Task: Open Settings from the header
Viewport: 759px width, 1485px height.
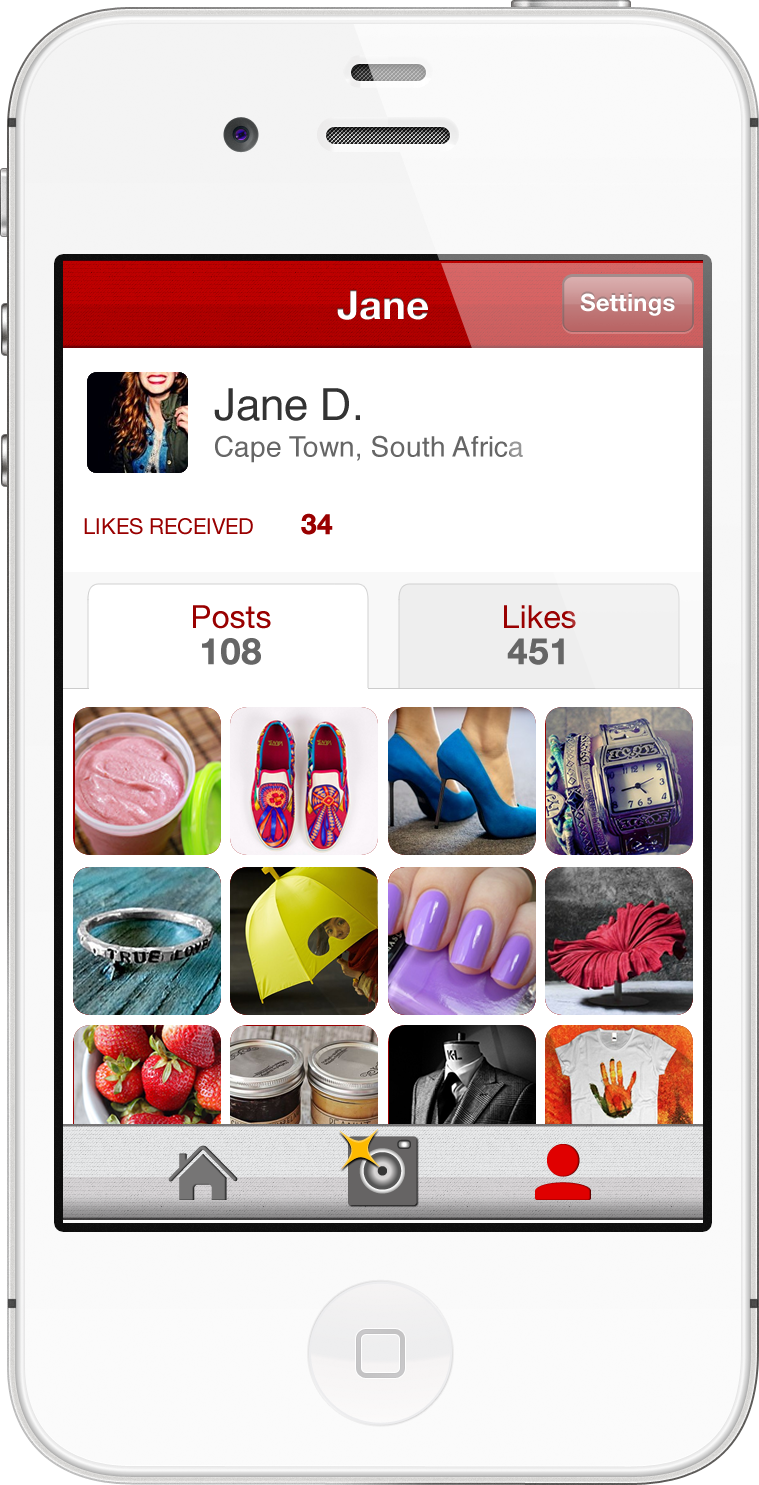Action: pyautogui.click(x=628, y=304)
